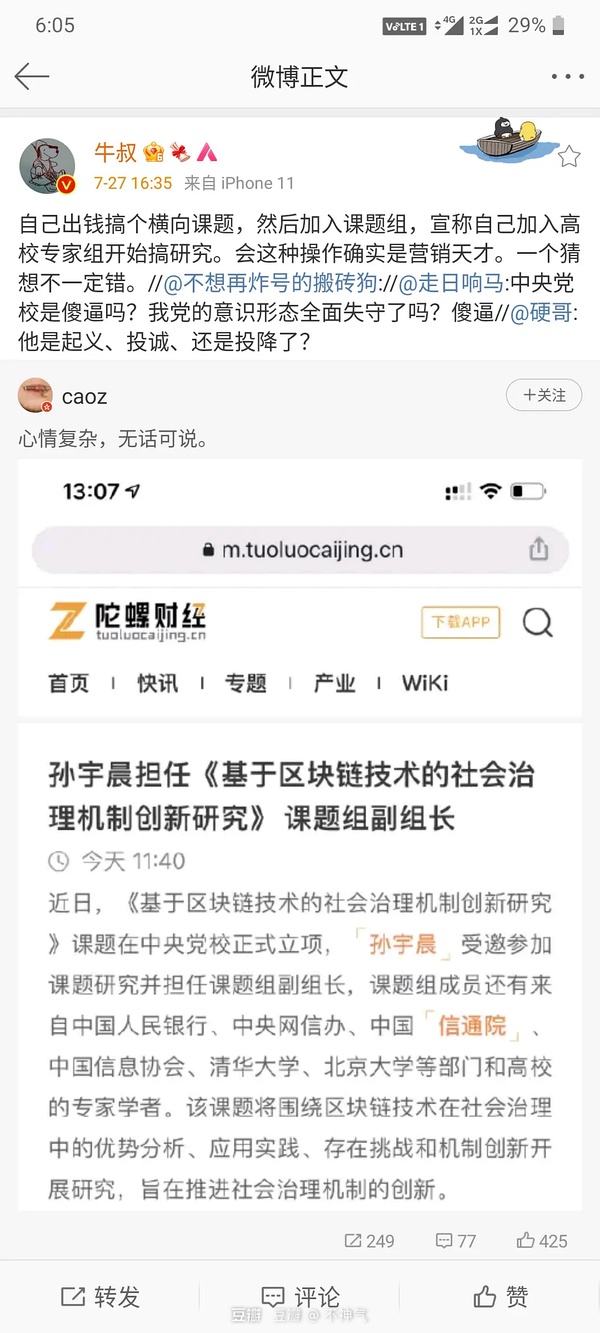Open the reposted screenshot image
This screenshot has width=600, height=1333.
[x=300, y=835]
